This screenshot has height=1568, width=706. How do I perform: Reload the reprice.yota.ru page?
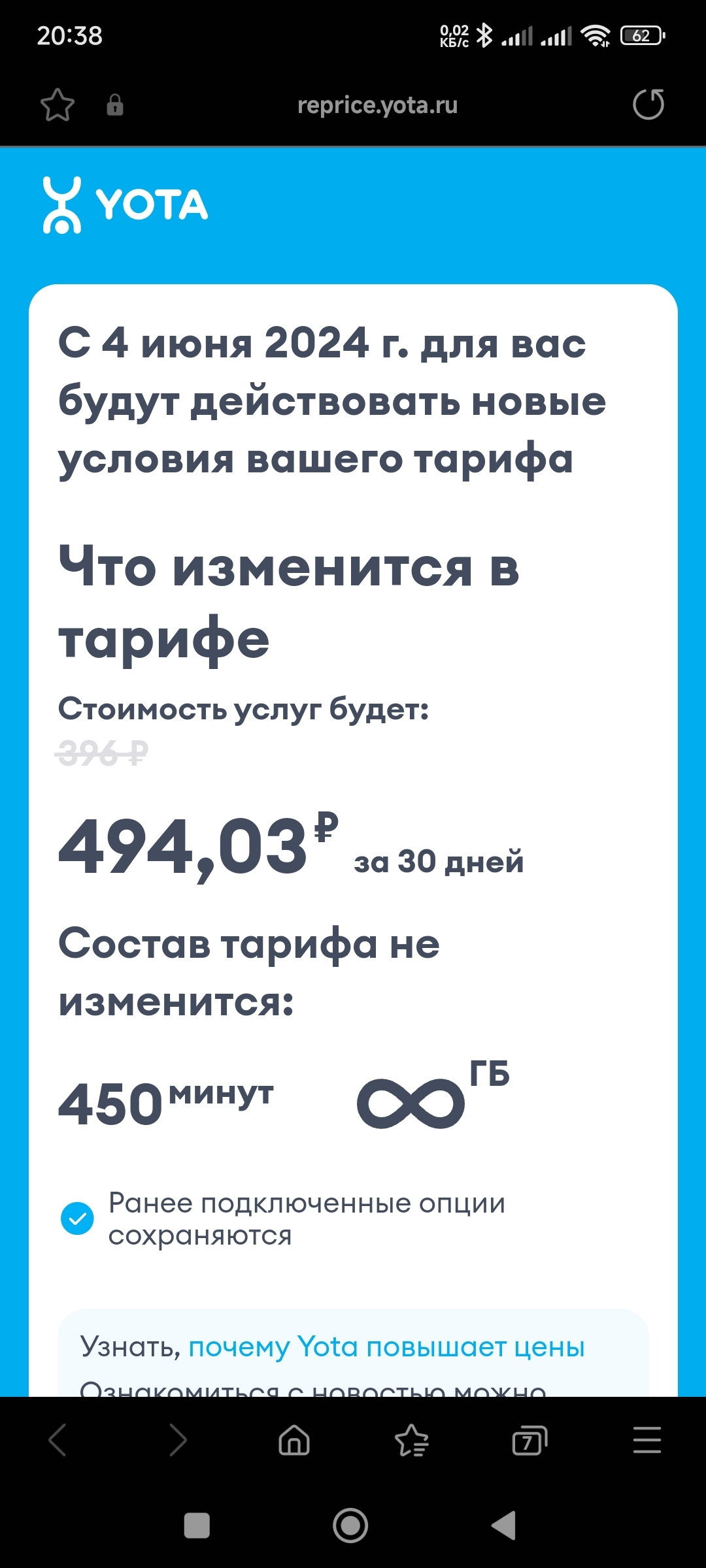tap(648, 105)
